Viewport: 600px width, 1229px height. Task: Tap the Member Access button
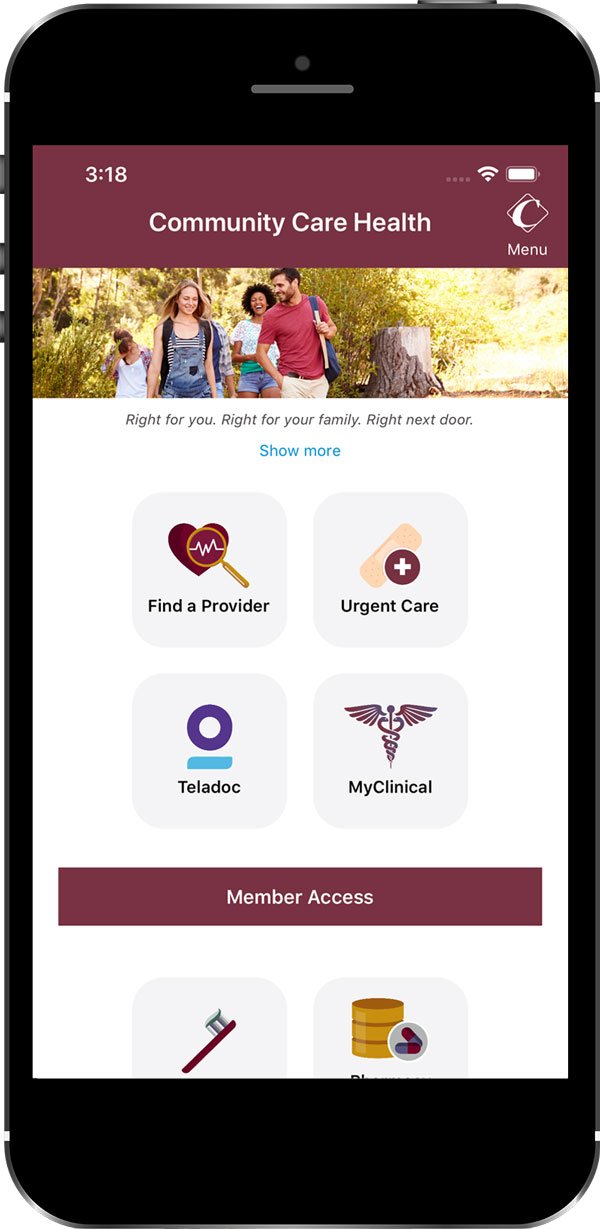pyautogui.click(x=300, y=897)
